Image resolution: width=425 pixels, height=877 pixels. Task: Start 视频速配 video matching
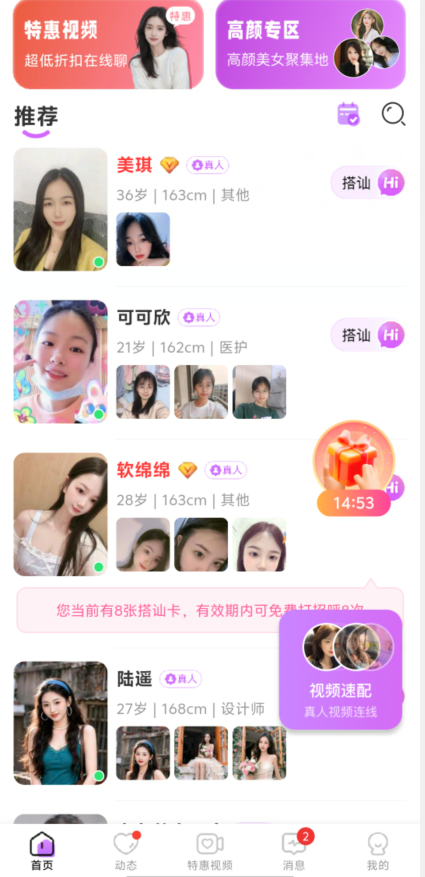[341, 669]
